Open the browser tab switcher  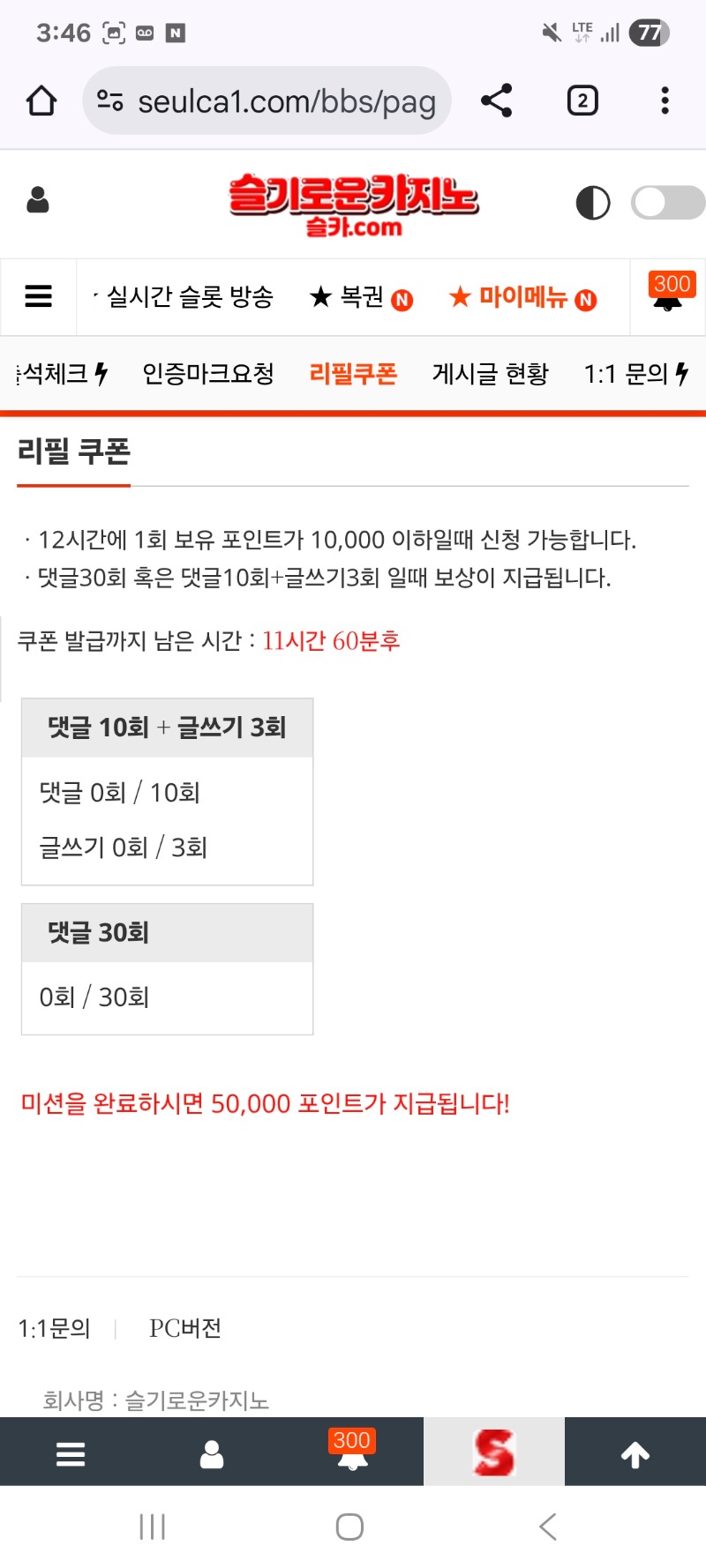[x=582, y=101]
